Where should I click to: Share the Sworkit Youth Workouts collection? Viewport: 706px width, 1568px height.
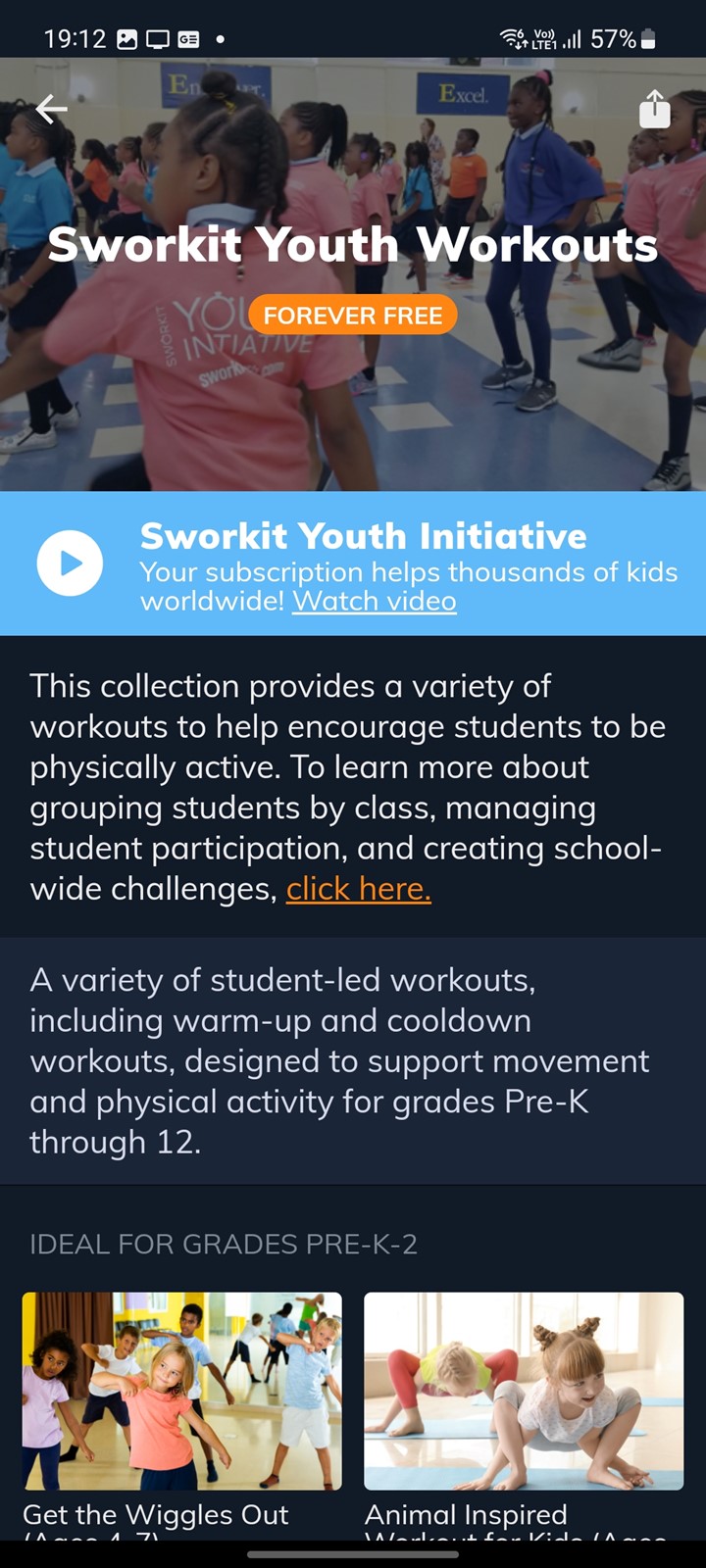pos(654,109)
